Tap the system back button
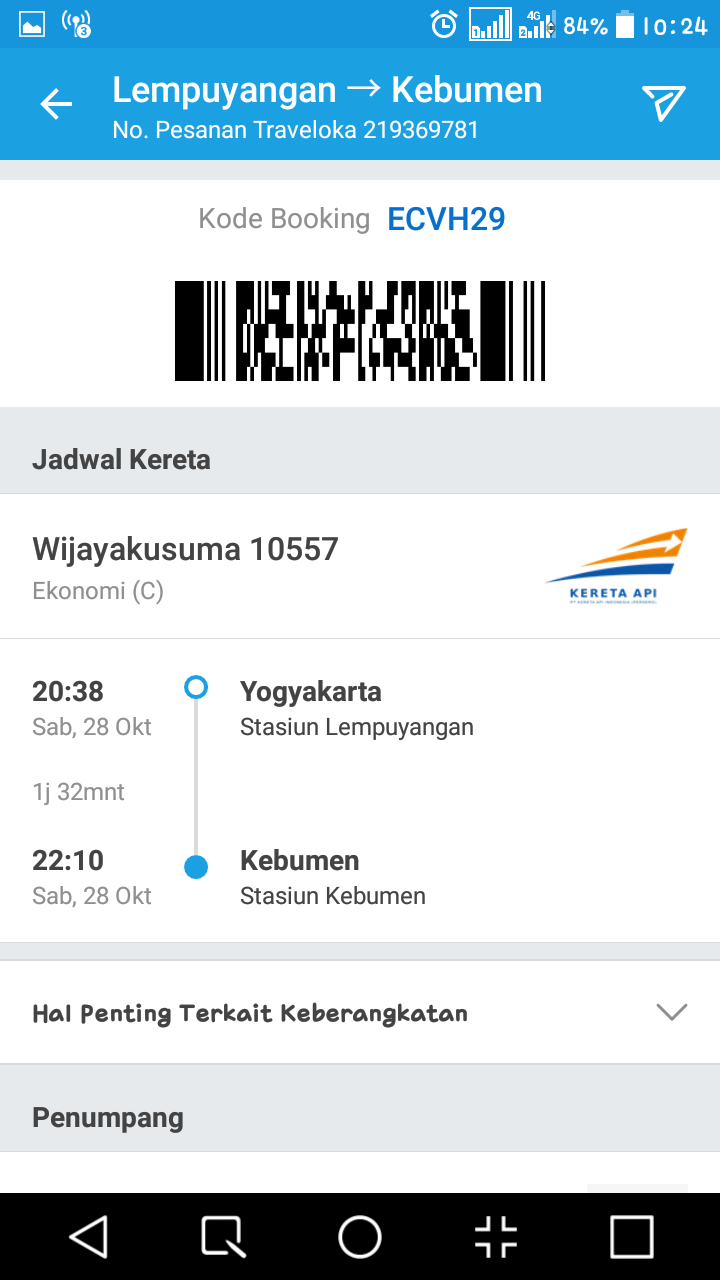Screen dimensions: 720x1280 coord(89,1237)
